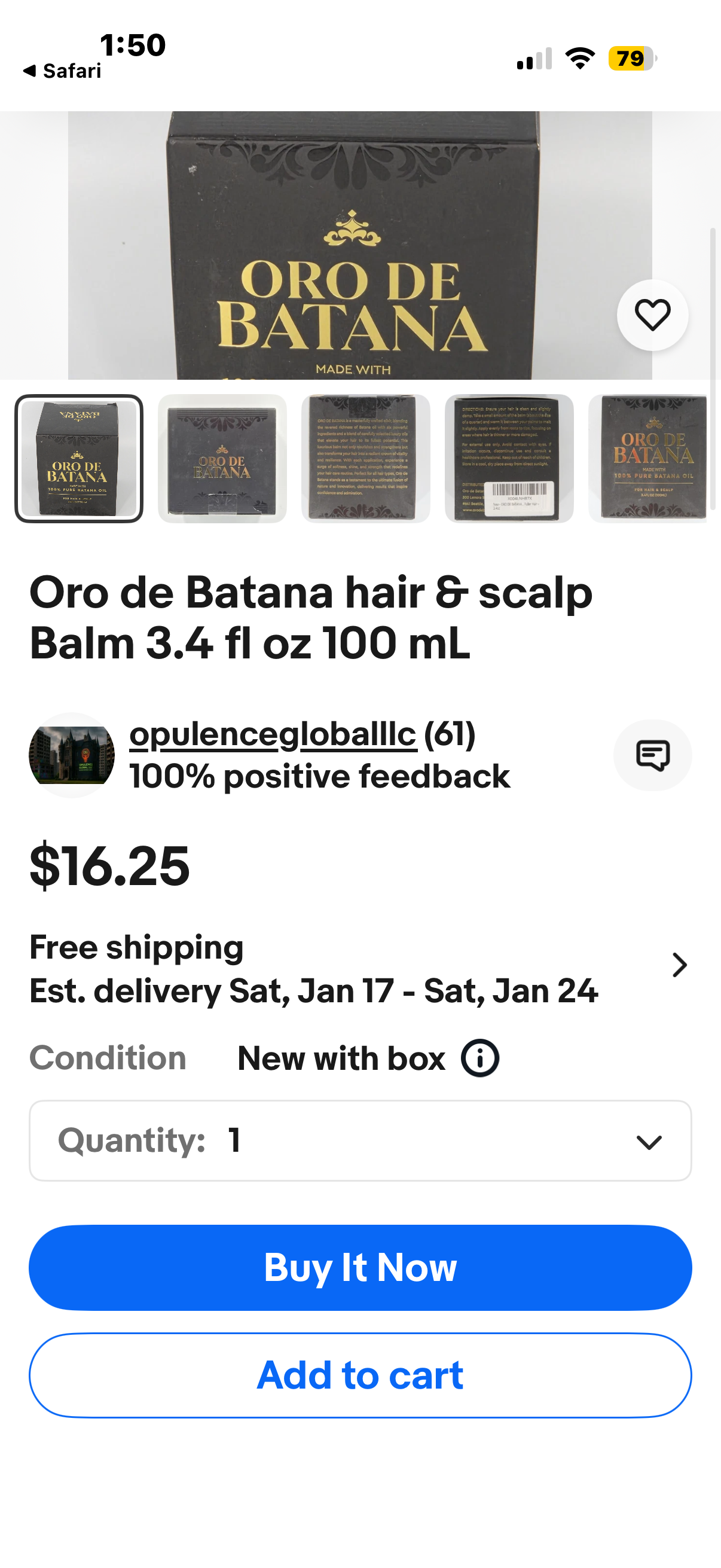This screenshot has height=1568, width=721.
Task: Tap Buy It Now
Action: [360, 1268]
